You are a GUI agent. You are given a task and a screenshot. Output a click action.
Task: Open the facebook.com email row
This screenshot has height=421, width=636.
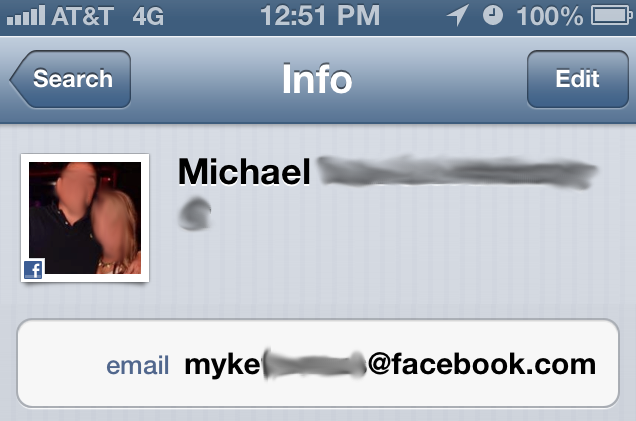318,364
